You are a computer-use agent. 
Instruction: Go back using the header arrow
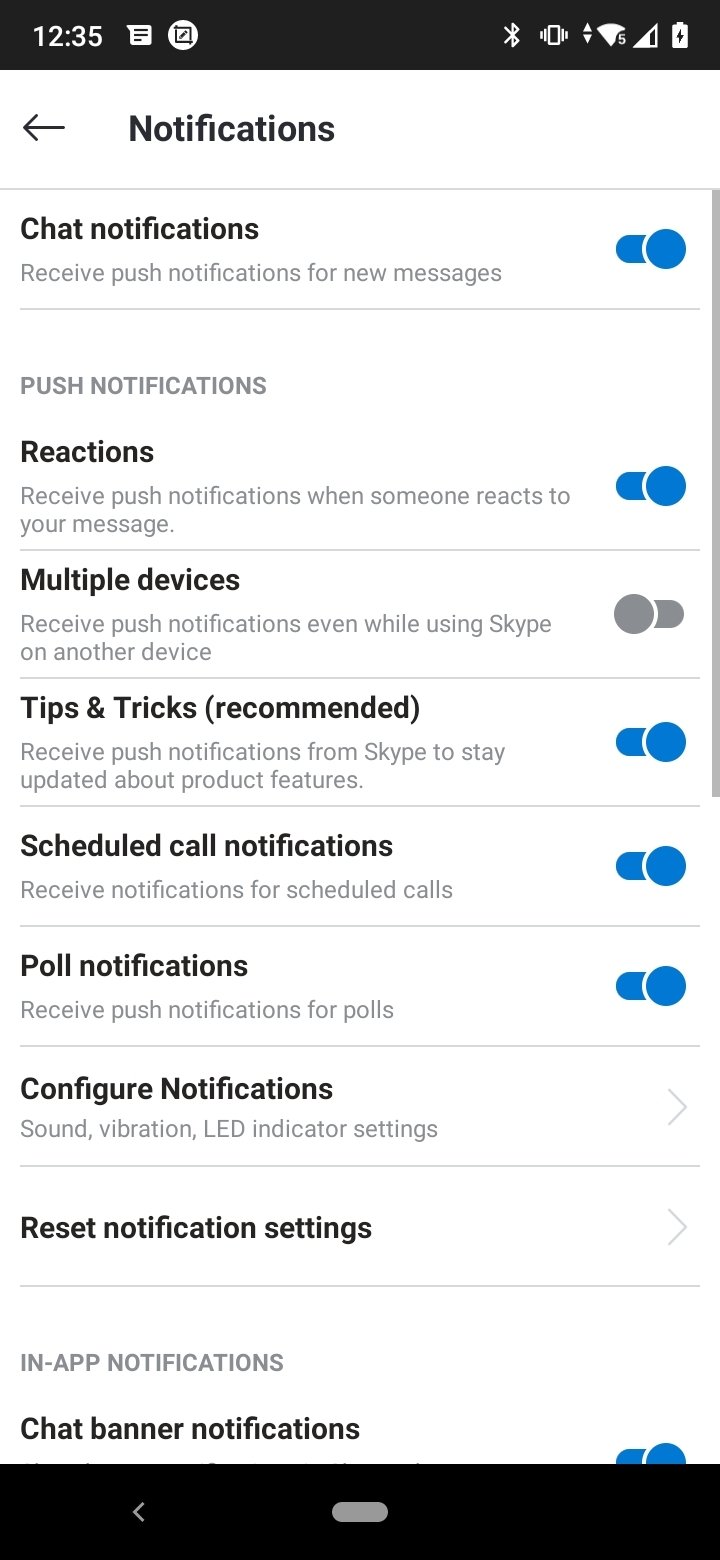pyautogui.click(x=44, y=128)
